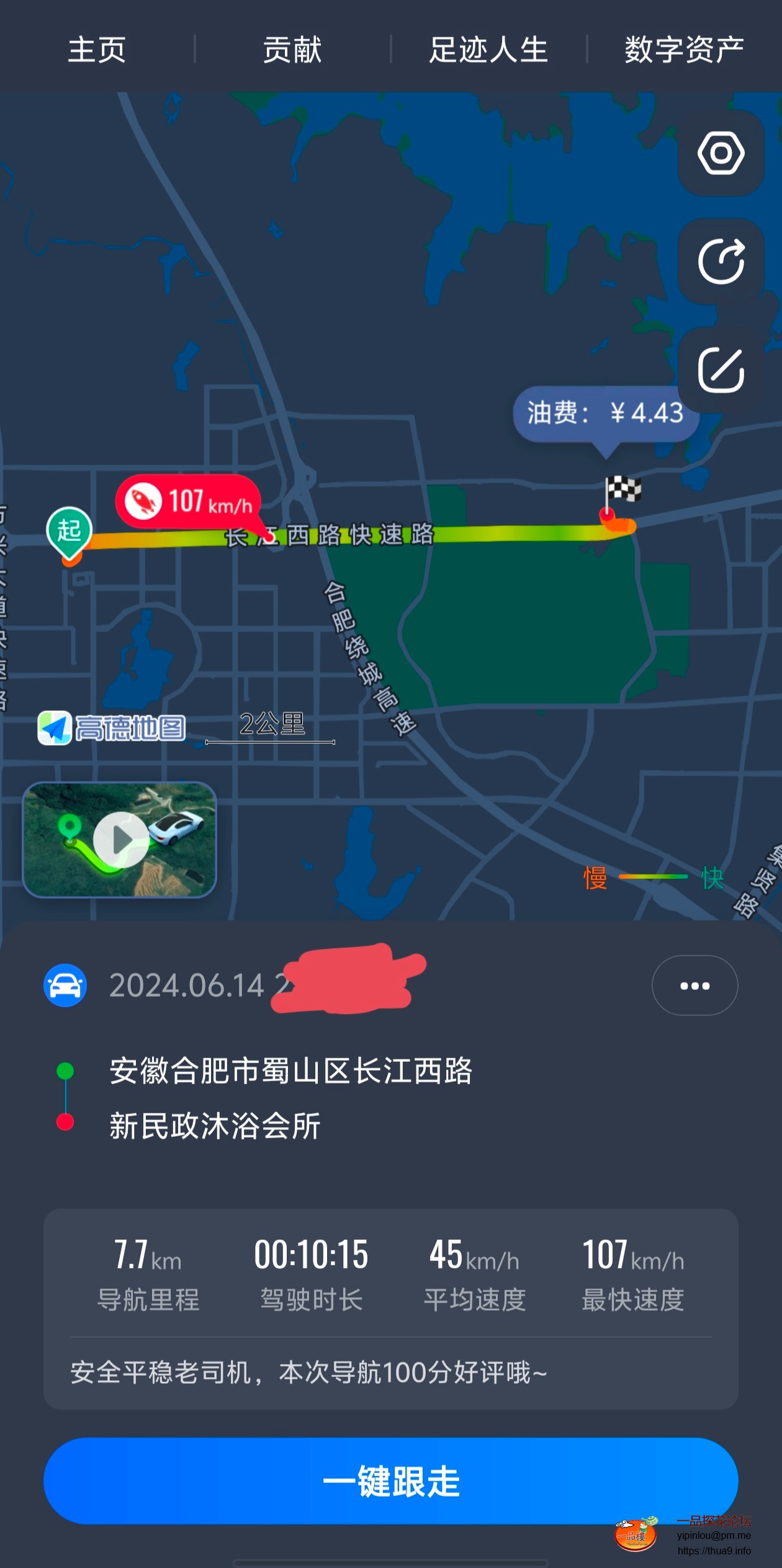Tap the 起 start point marker
This screenshot has height=1568, width=782.
pos(70,532)
